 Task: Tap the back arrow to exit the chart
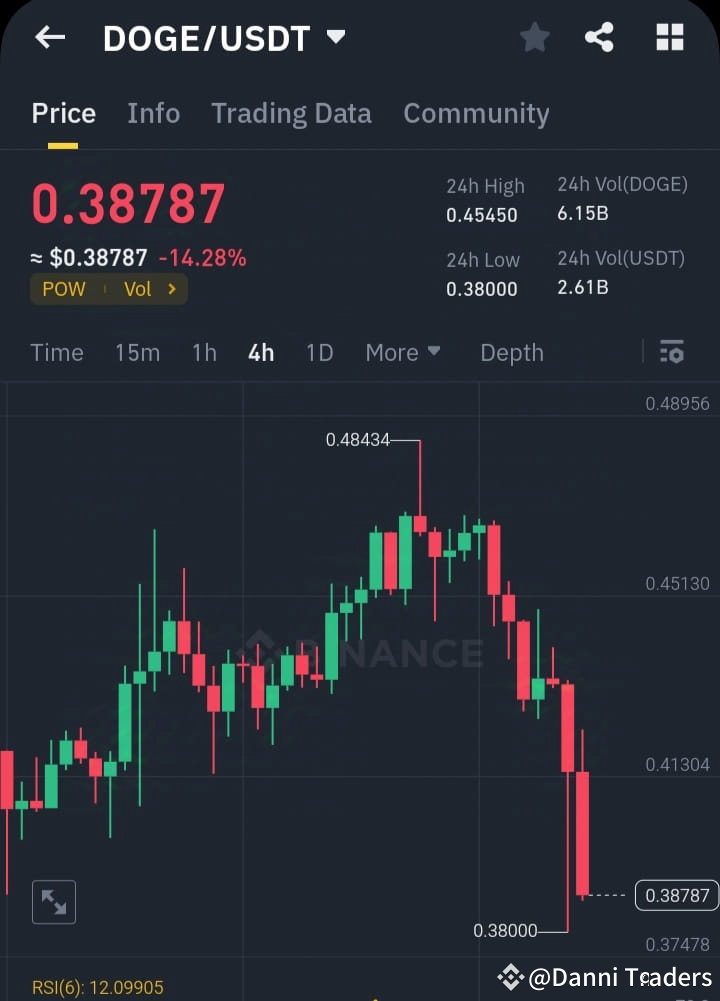[49, 37]
